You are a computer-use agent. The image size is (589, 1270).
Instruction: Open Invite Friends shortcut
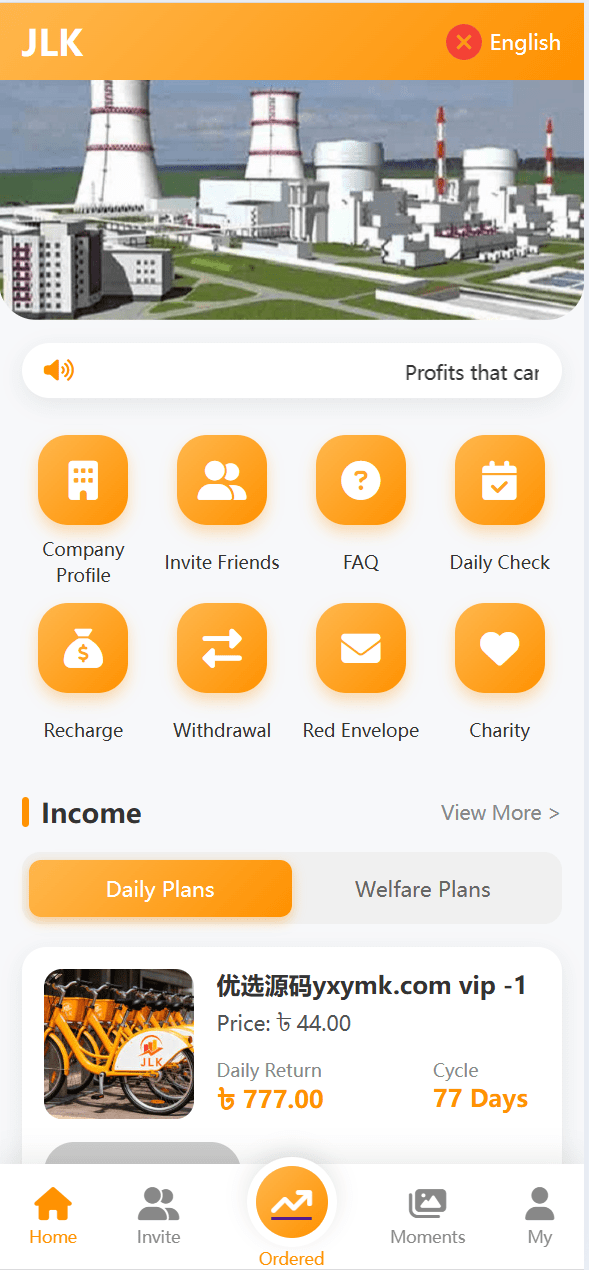(222, 504)
